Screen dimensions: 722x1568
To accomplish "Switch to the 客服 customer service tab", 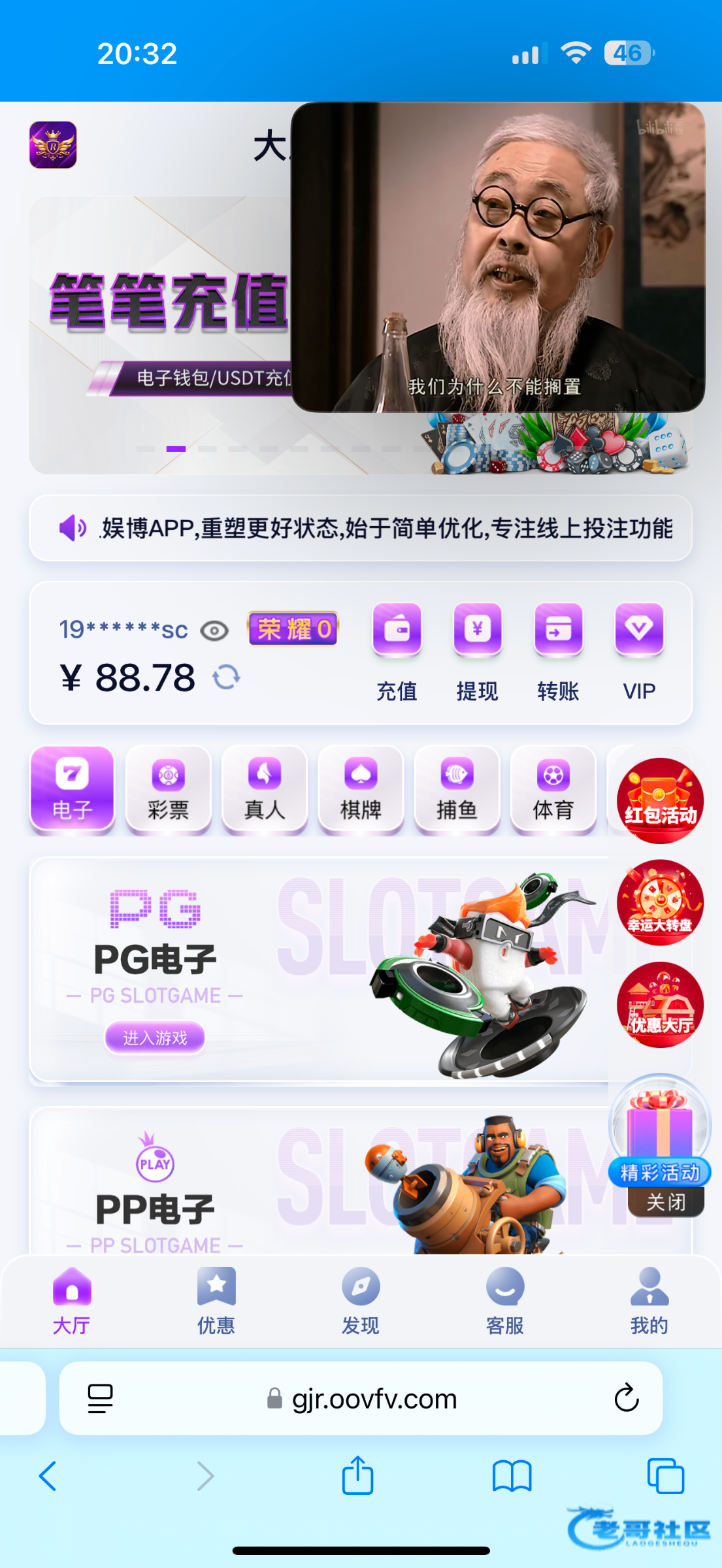I will click(x=505, y=1300).
